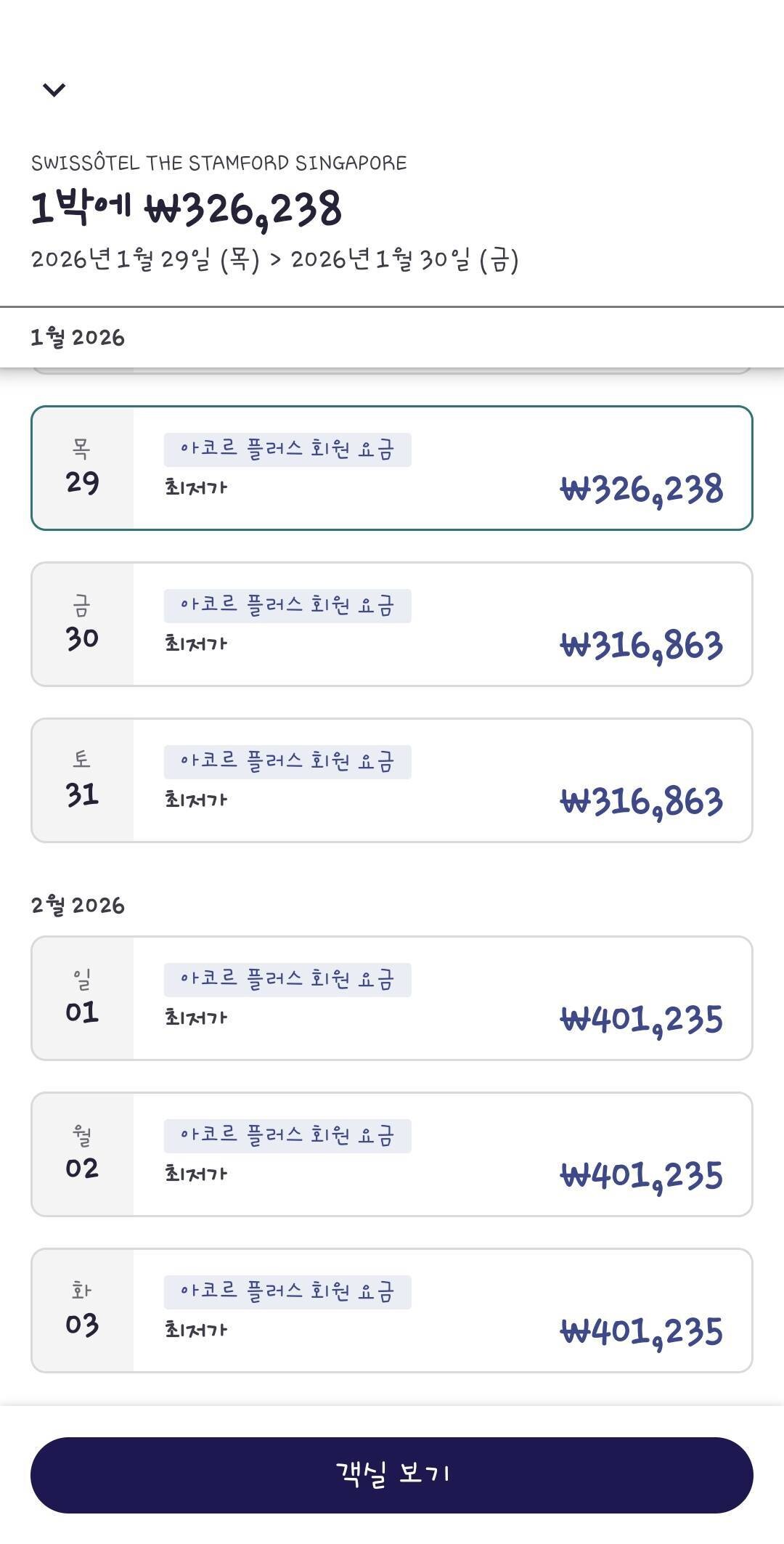Click the 최저가 label on the February 01 card
The image size is (784, 1544).
pos(196,1017)
